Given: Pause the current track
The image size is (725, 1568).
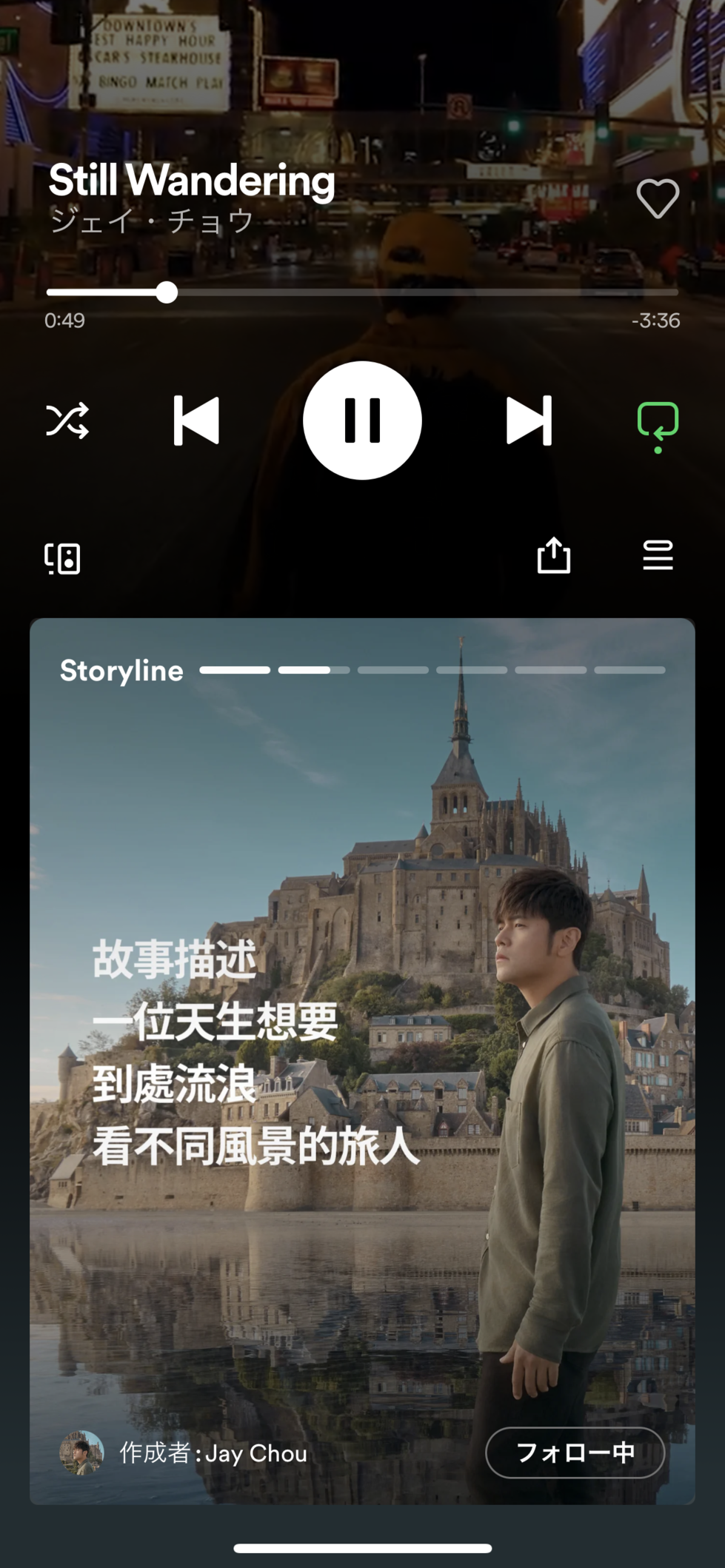Looking at the screenshot, I should (x=362, y=421).
